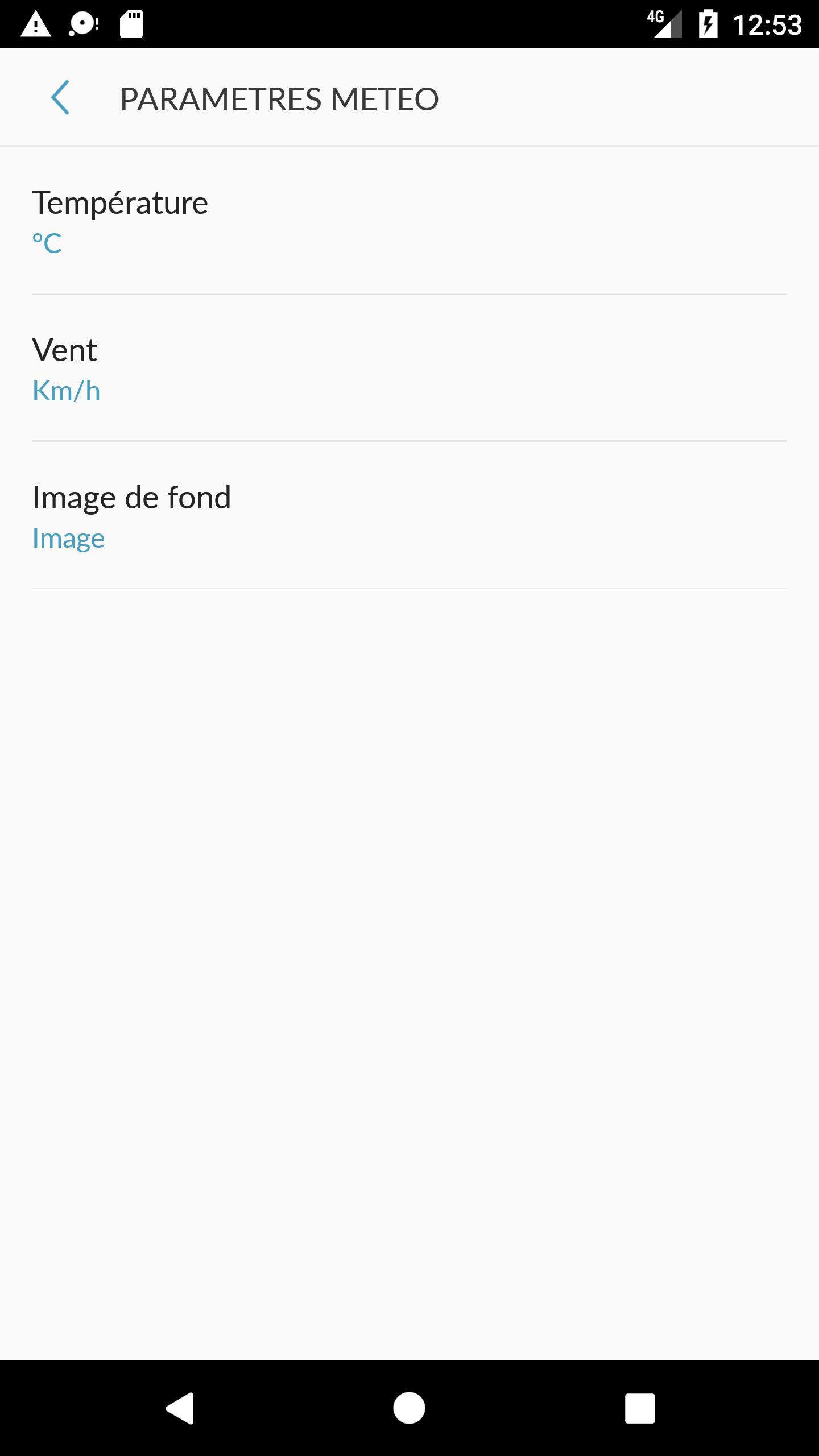Open the Image de fond setting

pos(409,515)
